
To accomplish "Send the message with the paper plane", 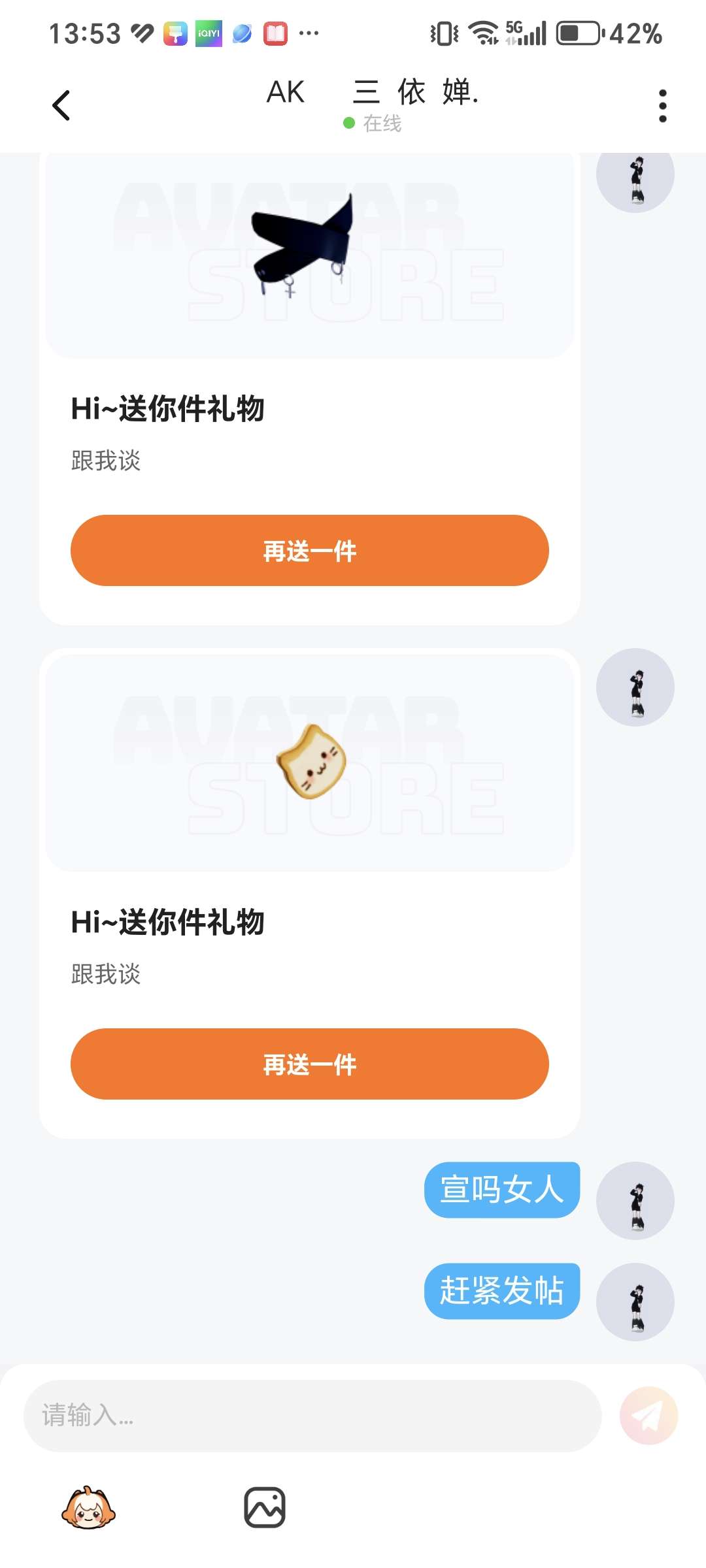I will click(648, 1416).
